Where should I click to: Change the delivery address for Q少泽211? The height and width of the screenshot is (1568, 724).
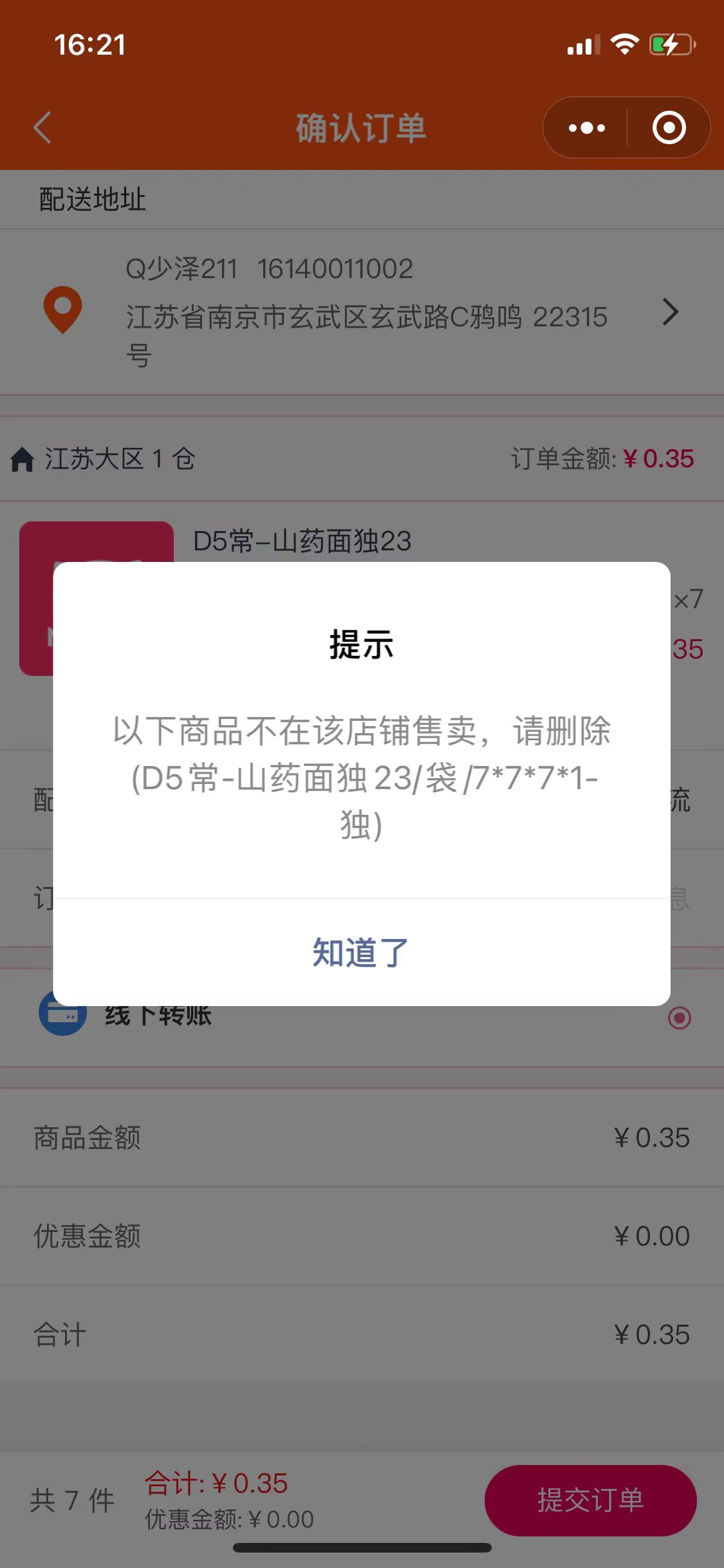pos(670,312)
